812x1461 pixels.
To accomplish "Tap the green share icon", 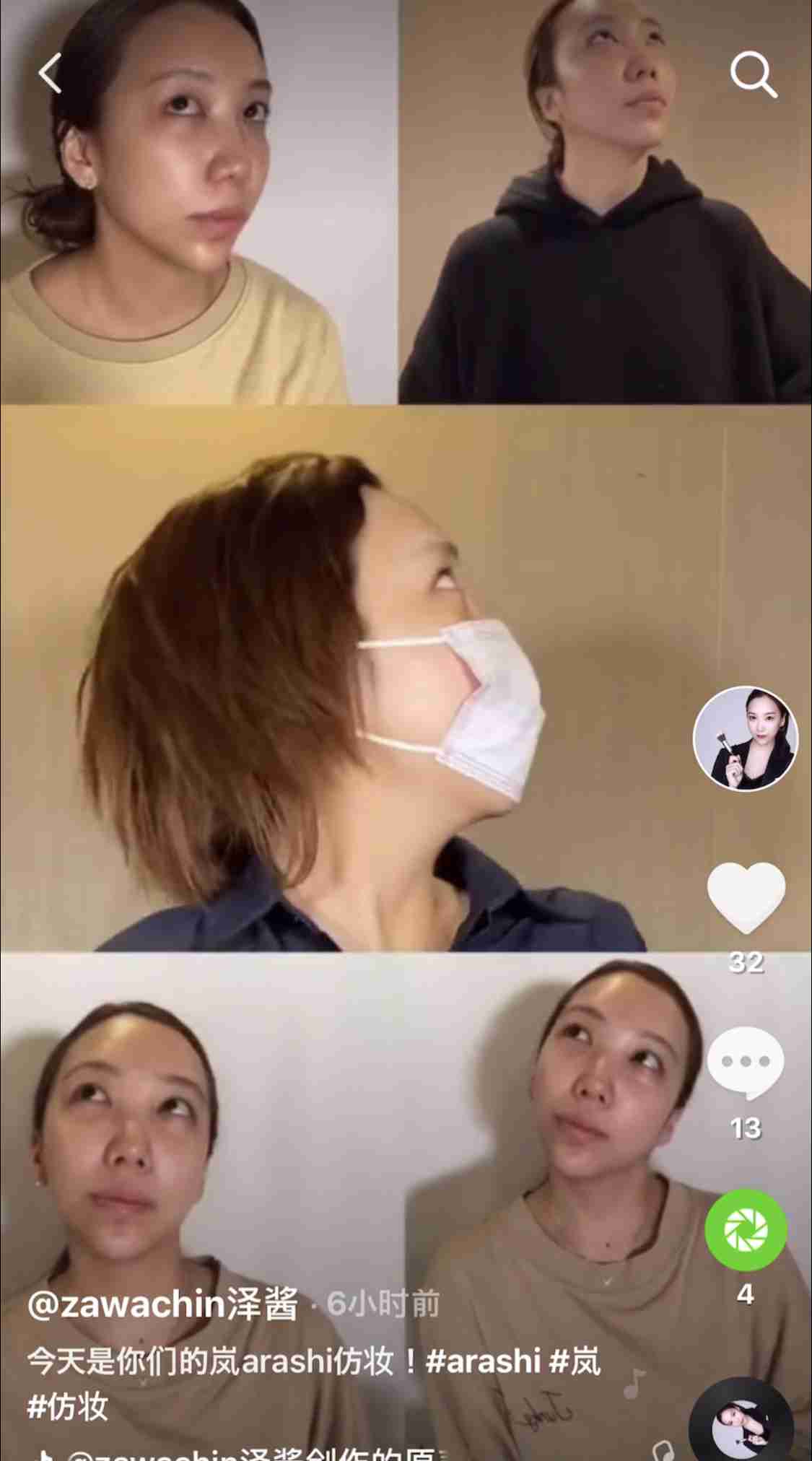I will (x=746, y=1229).
